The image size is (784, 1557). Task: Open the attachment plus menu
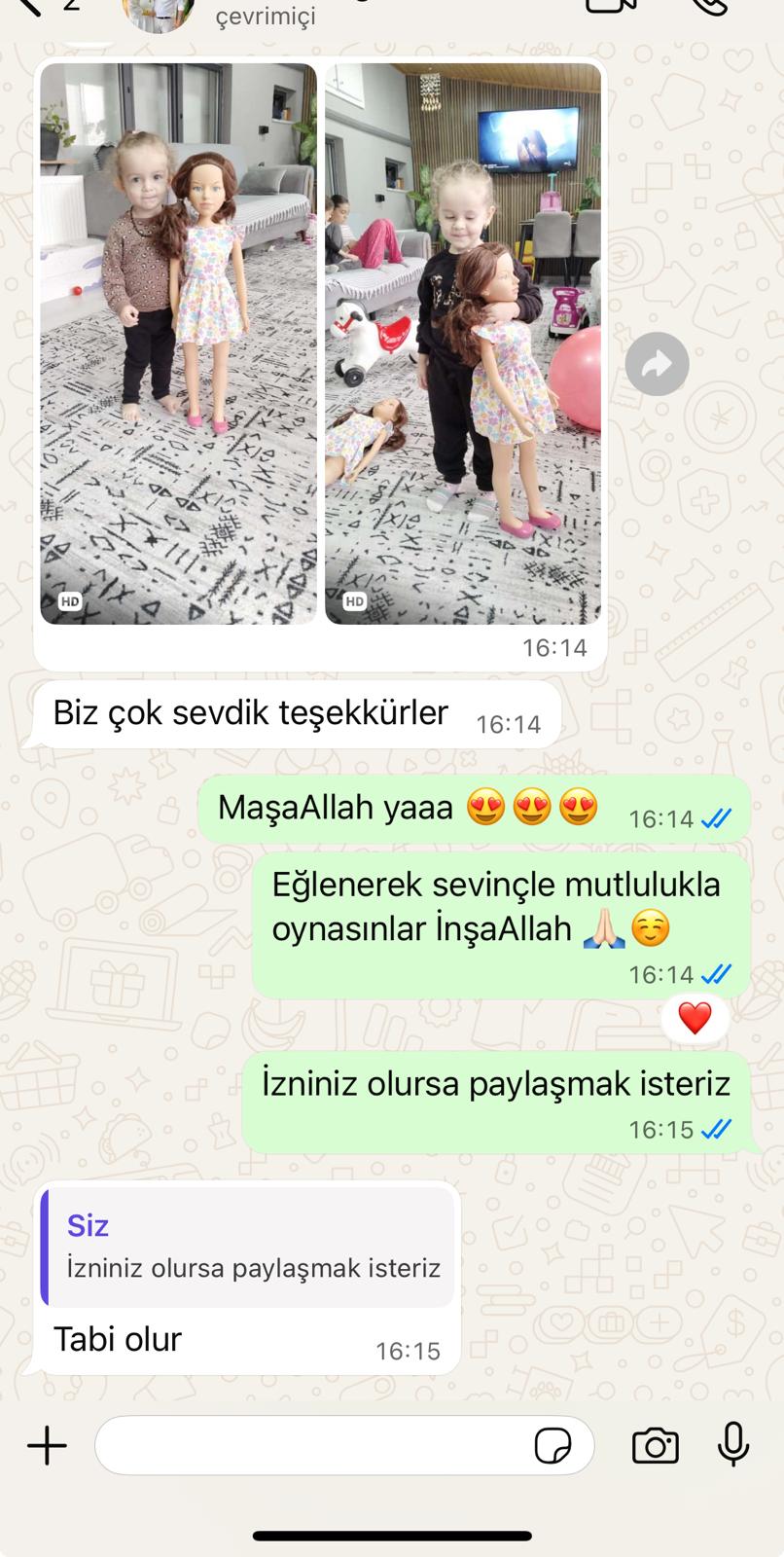pos(47,1445)
